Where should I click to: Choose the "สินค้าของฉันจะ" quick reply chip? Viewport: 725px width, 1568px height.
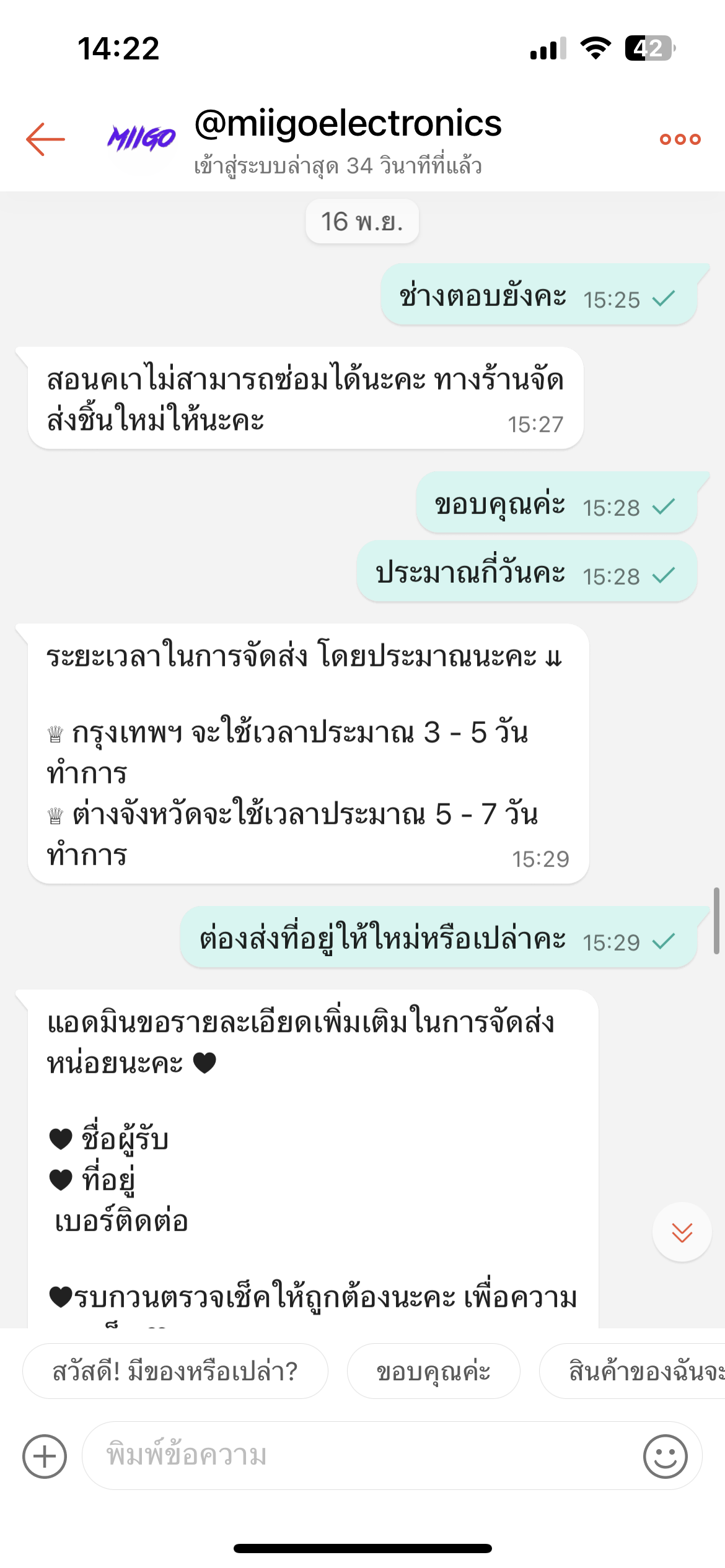[x=633, y=1371]
